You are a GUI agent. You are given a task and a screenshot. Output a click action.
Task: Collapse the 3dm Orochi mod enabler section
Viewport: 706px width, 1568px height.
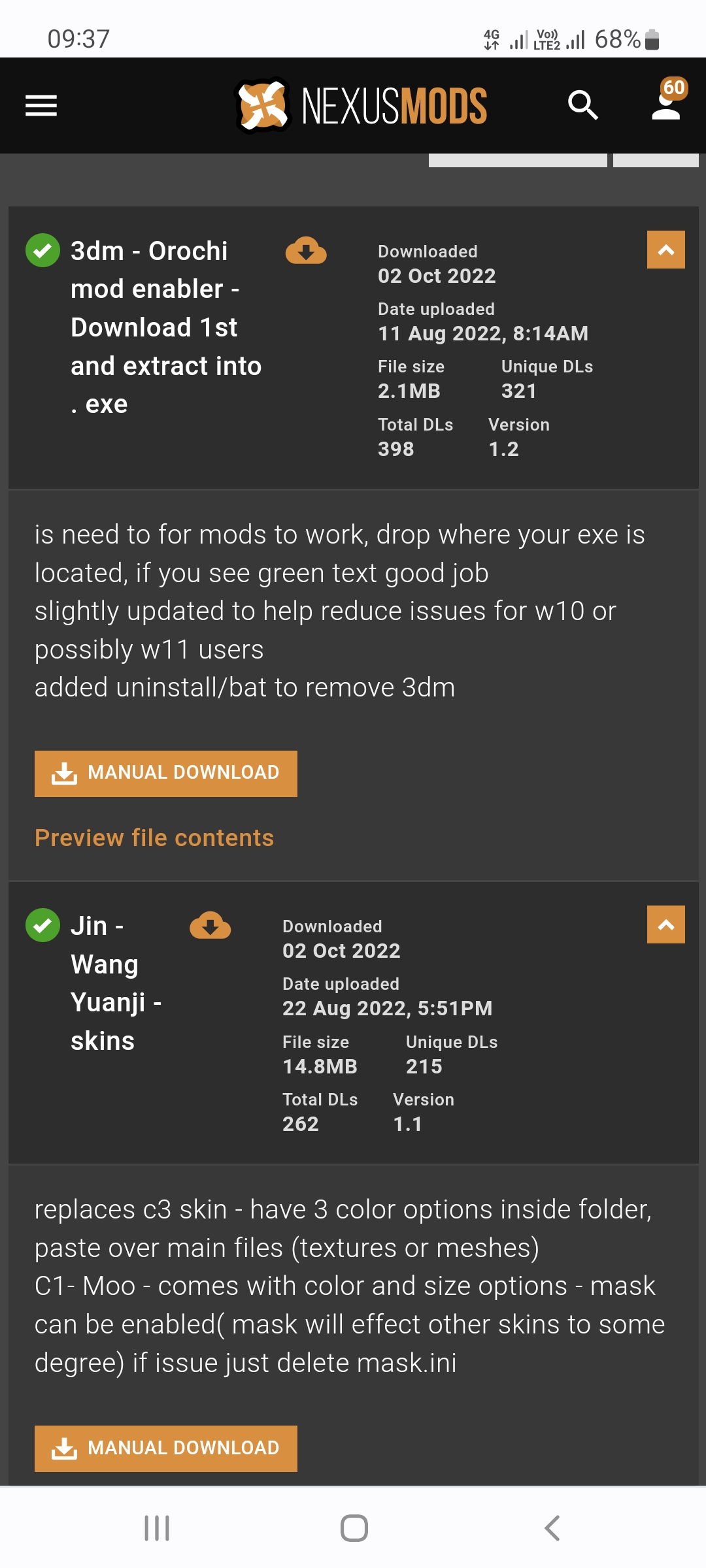coord(665,250)
